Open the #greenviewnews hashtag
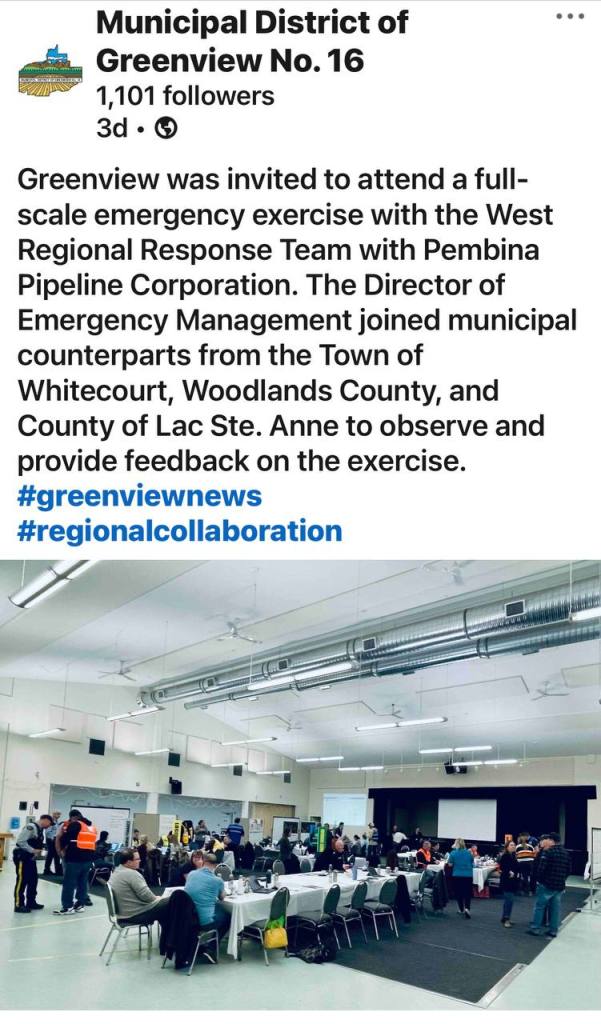601x1024 pixels. [x=139, y=496]
